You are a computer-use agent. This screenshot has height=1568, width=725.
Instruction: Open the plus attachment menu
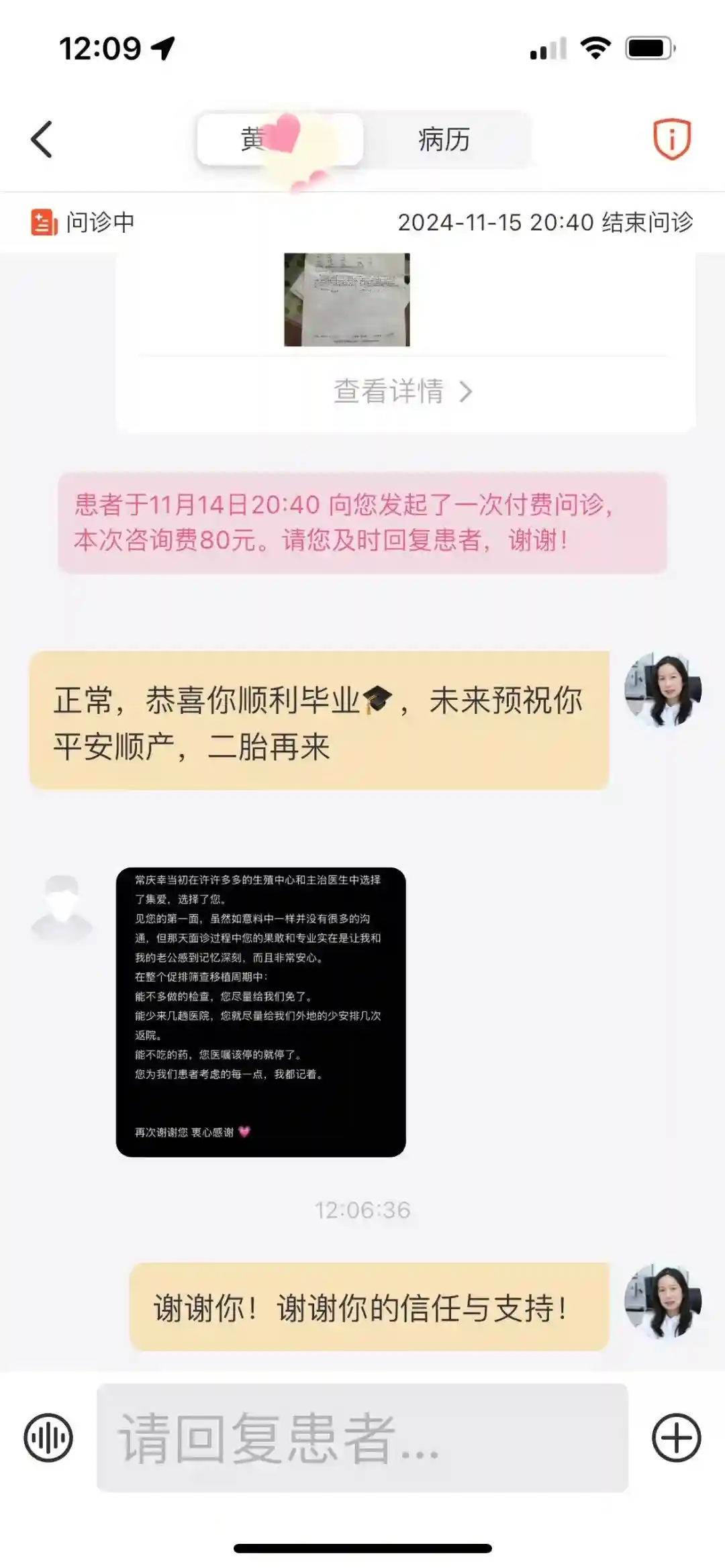click(x=676, y=1437)
